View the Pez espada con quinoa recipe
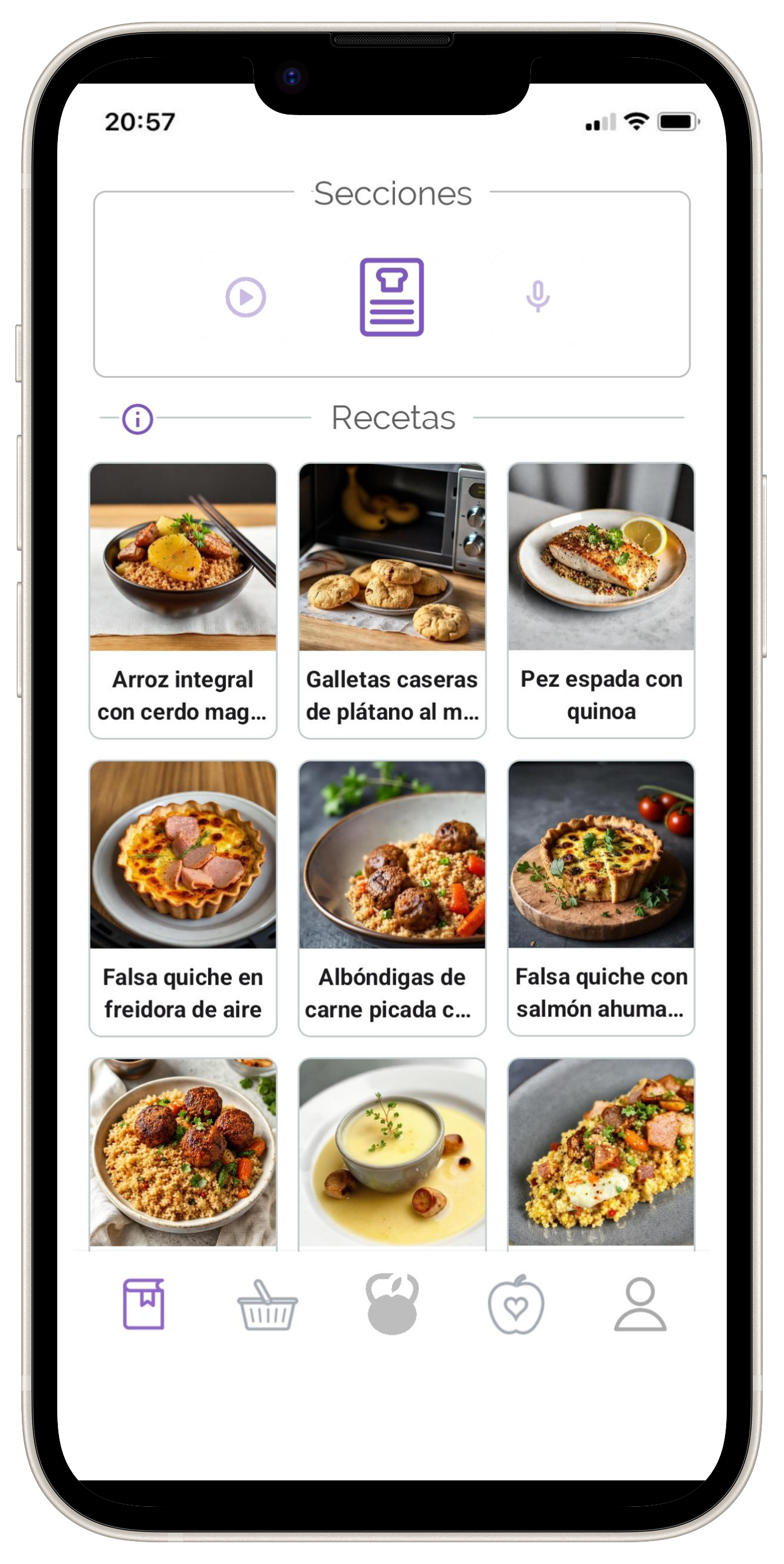 pyautogui.click(x=601, y=600)
